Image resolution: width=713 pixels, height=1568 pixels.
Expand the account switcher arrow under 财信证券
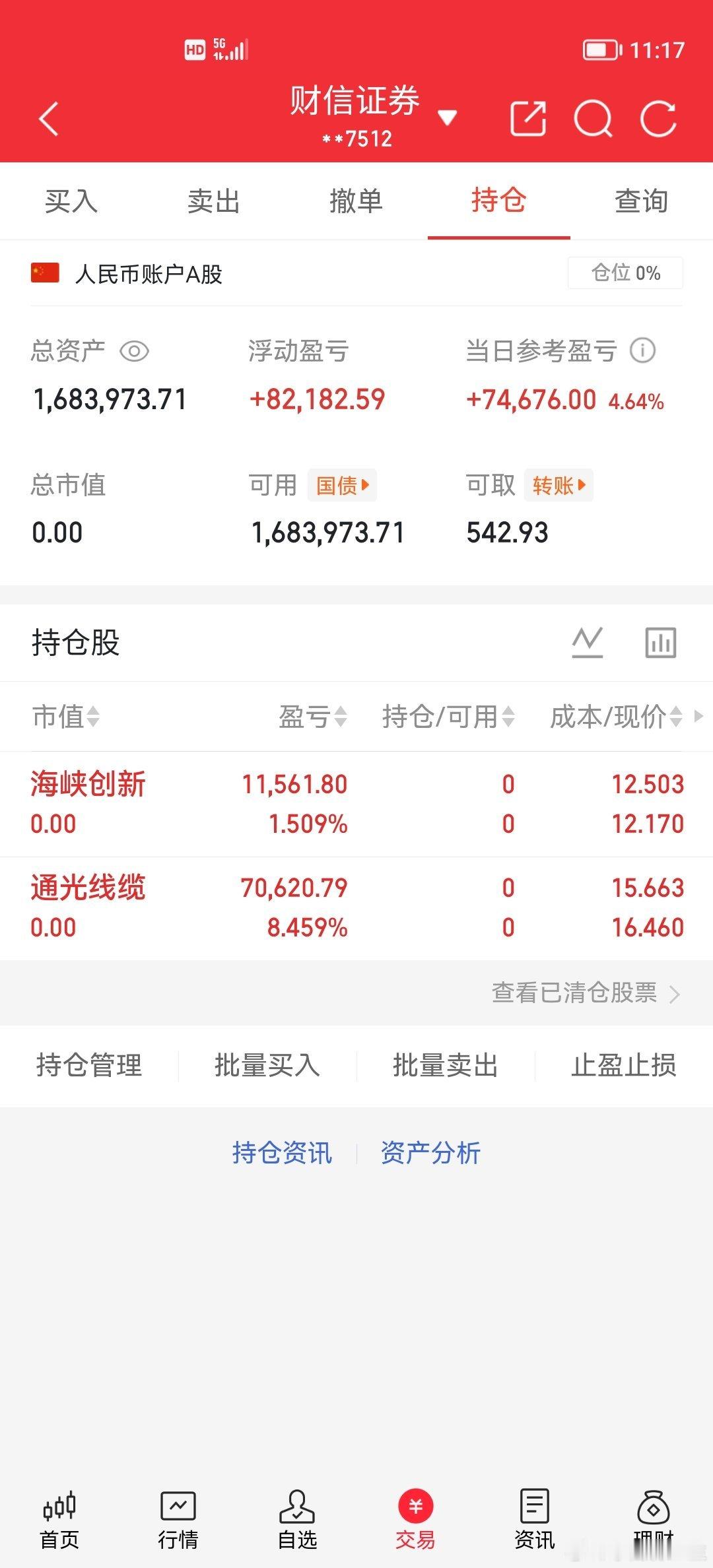coord(448,116)
